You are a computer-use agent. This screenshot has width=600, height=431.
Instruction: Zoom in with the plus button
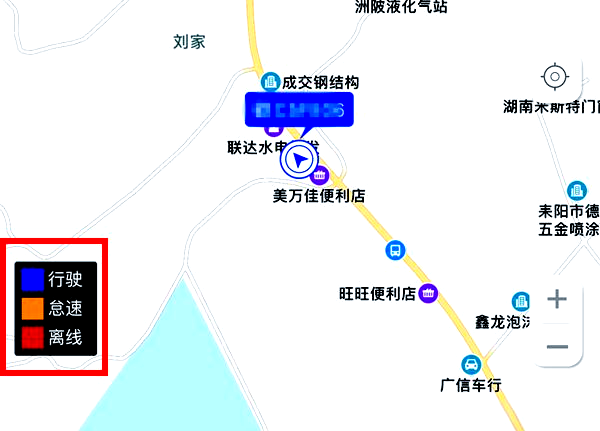click(557, 299)
